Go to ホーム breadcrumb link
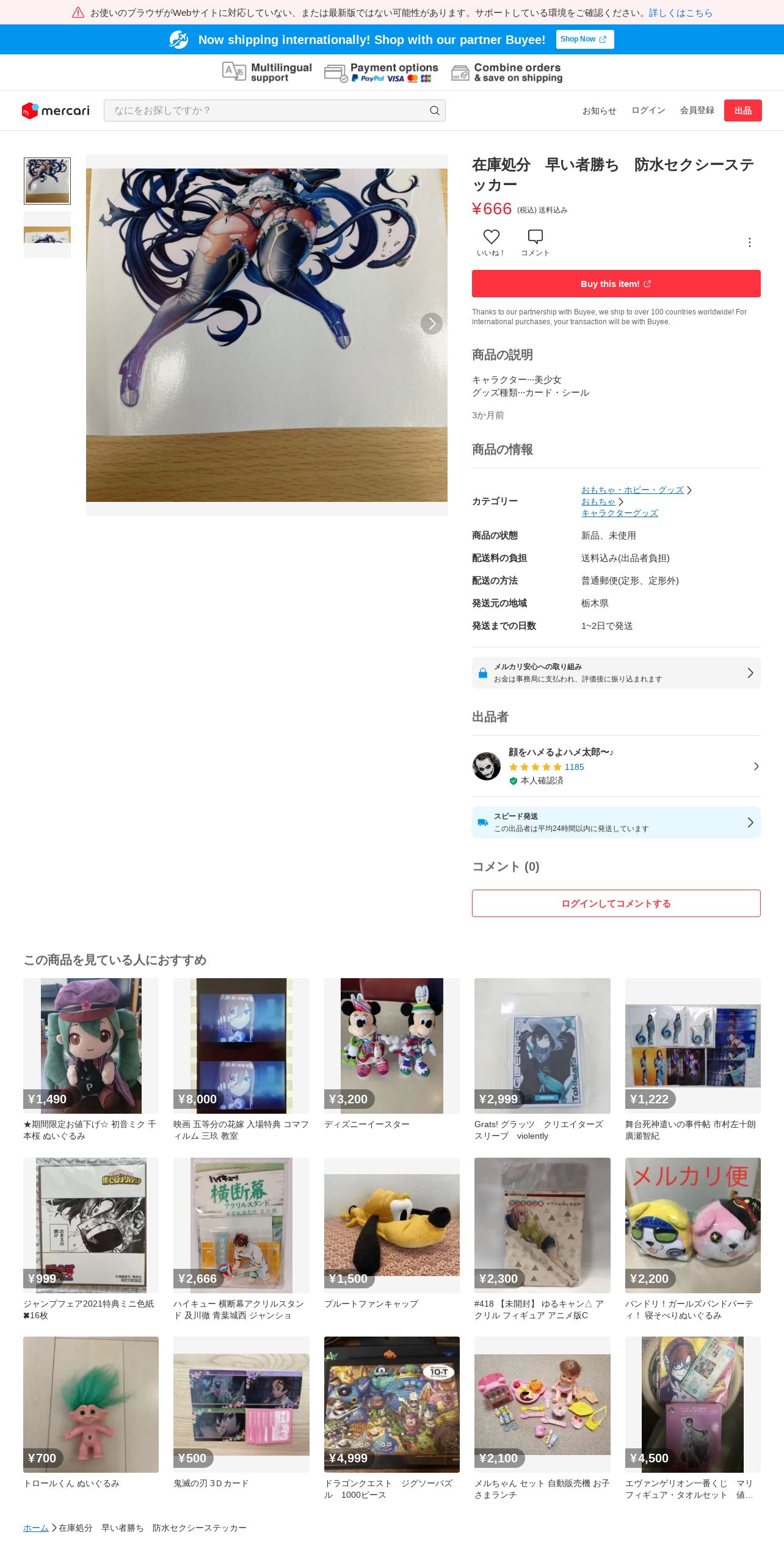The width and height of the screenshot is (784, 1568). pyautogui.click(x=35, y=1528)
